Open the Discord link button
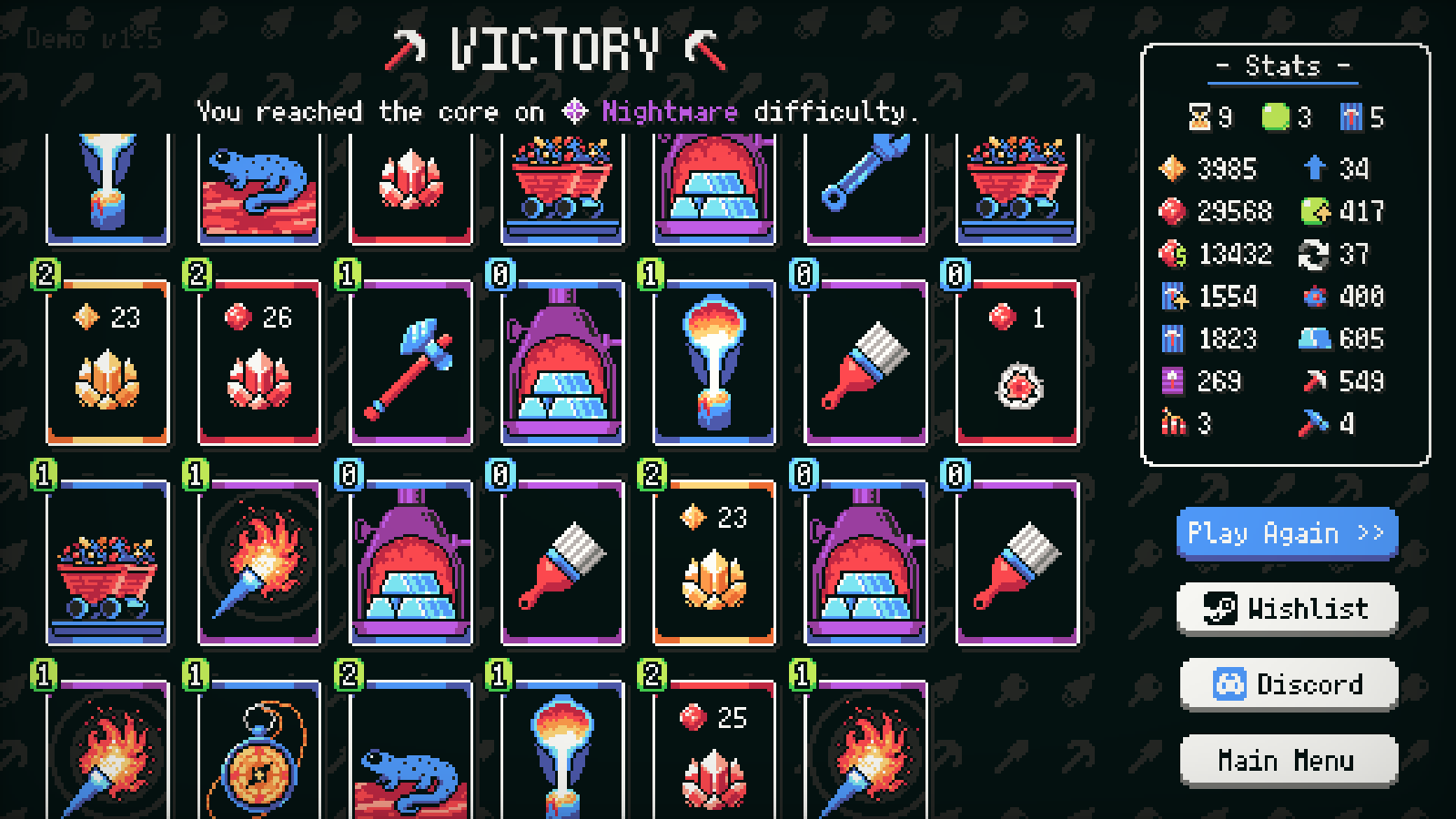 click(x=1288, y=684)
